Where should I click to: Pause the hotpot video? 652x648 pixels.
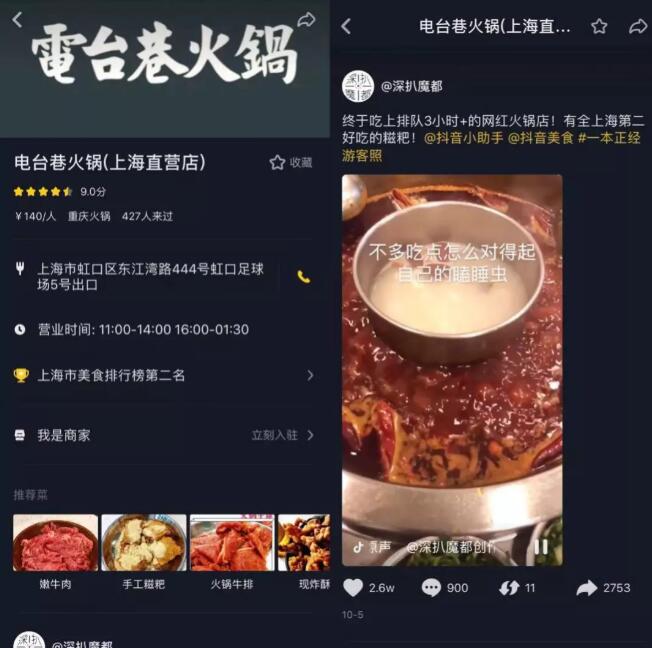pos(541,547)
